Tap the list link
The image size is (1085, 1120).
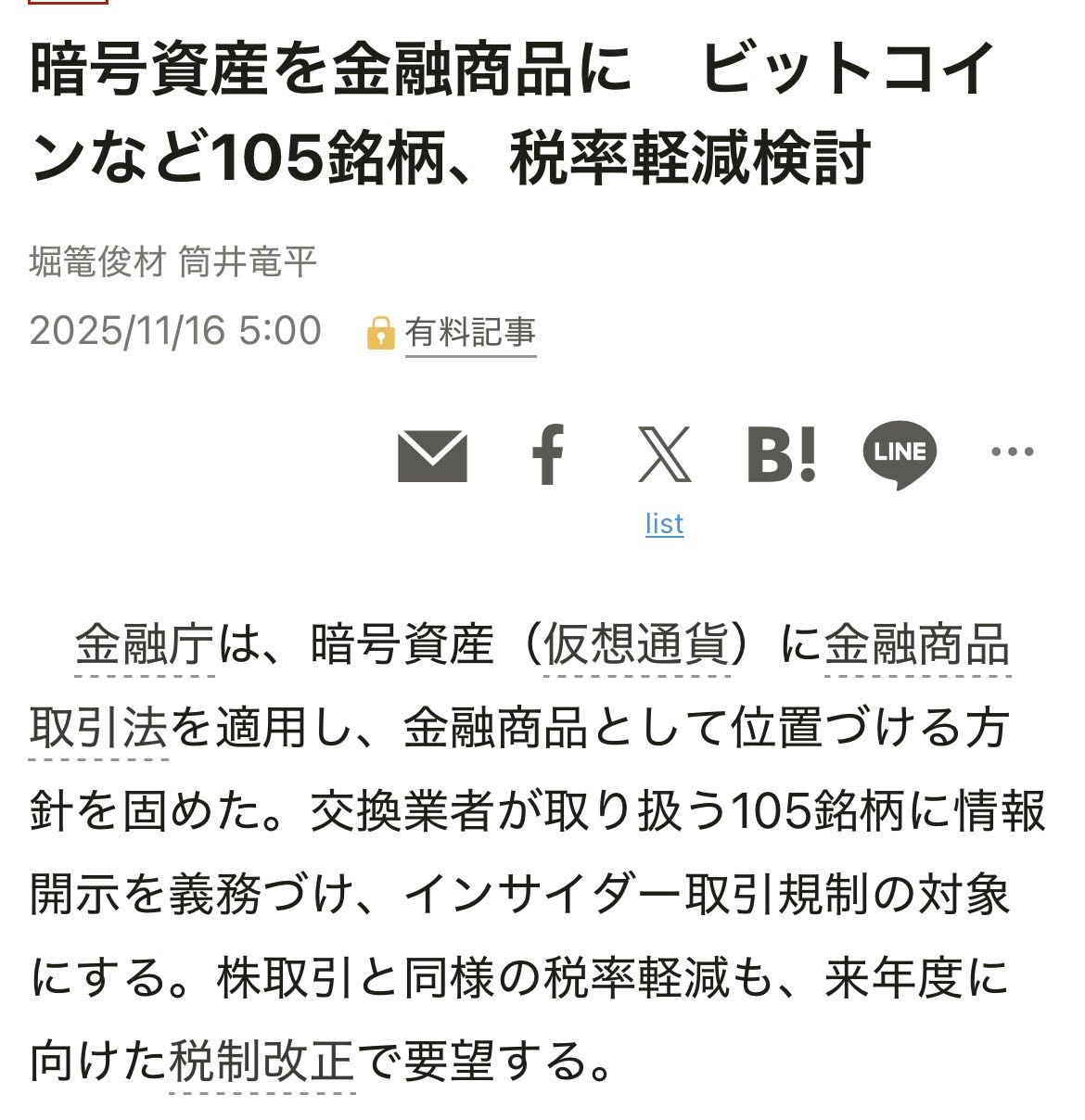coord(664,524)
